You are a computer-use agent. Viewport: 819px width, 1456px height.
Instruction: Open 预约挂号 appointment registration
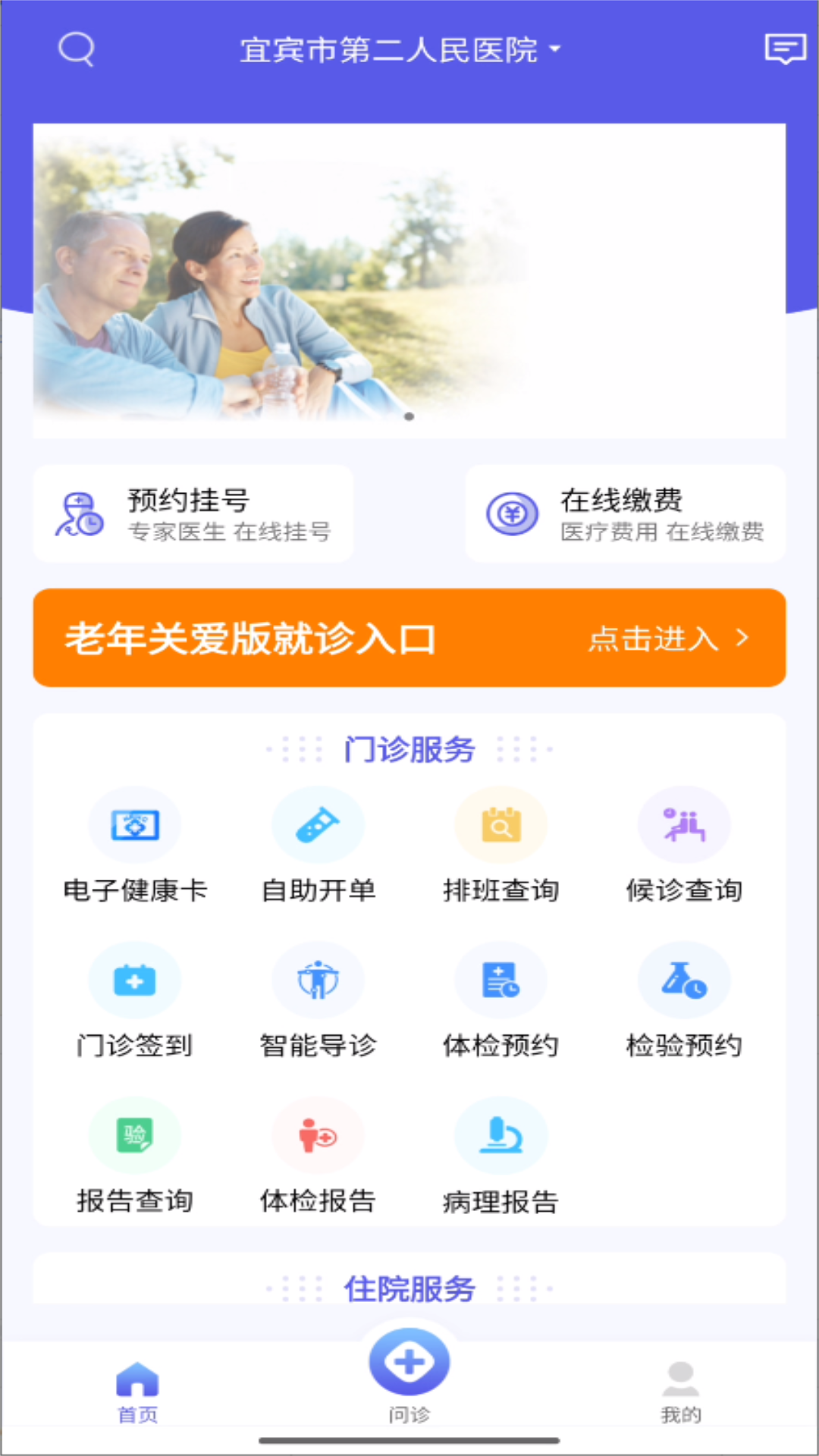click(x=193, y=513)
